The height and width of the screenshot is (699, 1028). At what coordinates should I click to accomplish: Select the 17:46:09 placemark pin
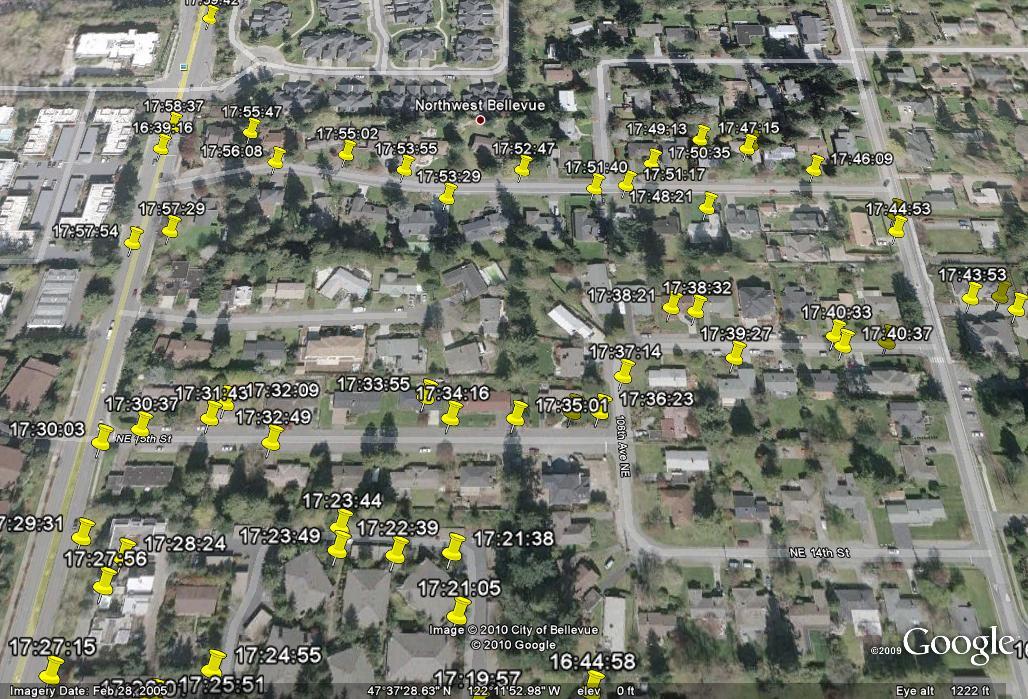coord(816,165)
